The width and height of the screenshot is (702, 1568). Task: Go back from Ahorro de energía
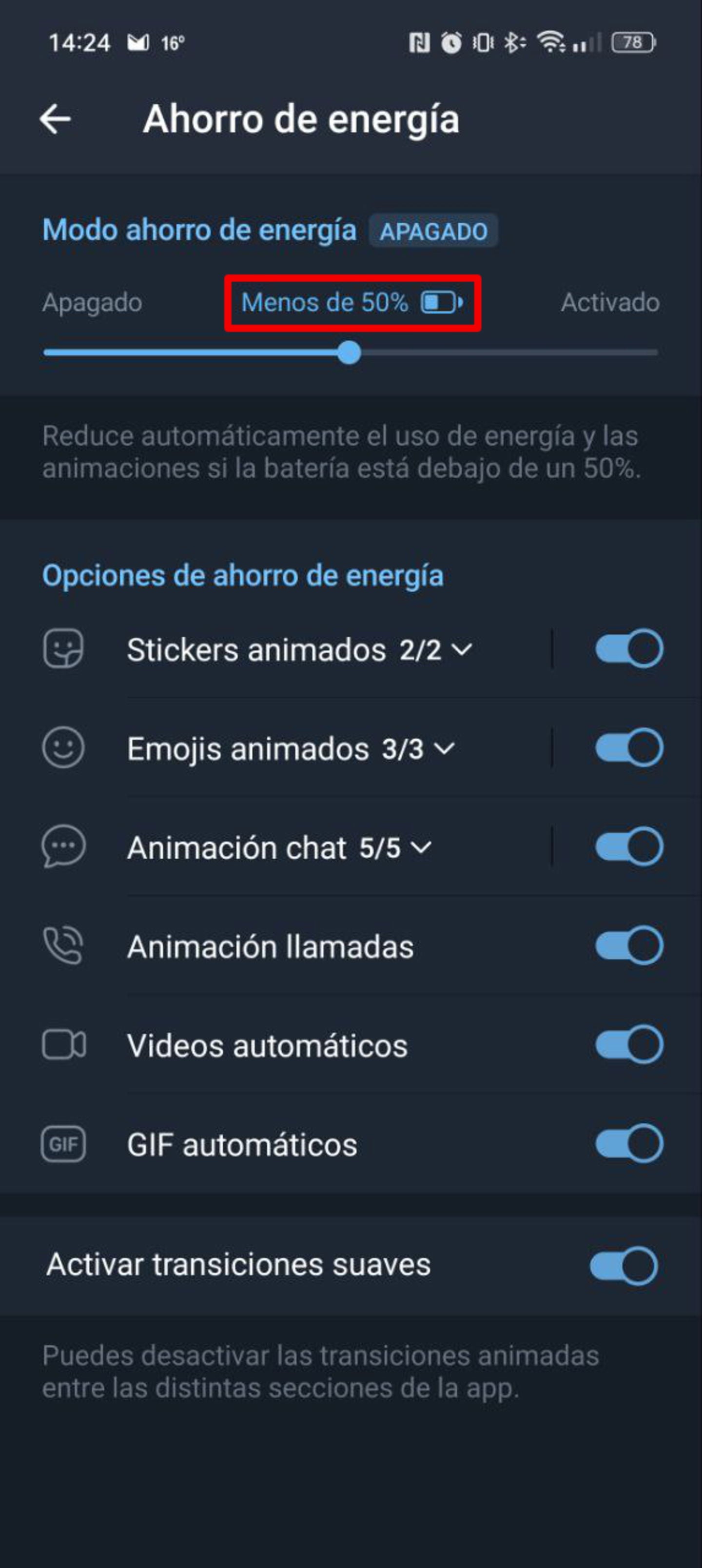[56, 118]
